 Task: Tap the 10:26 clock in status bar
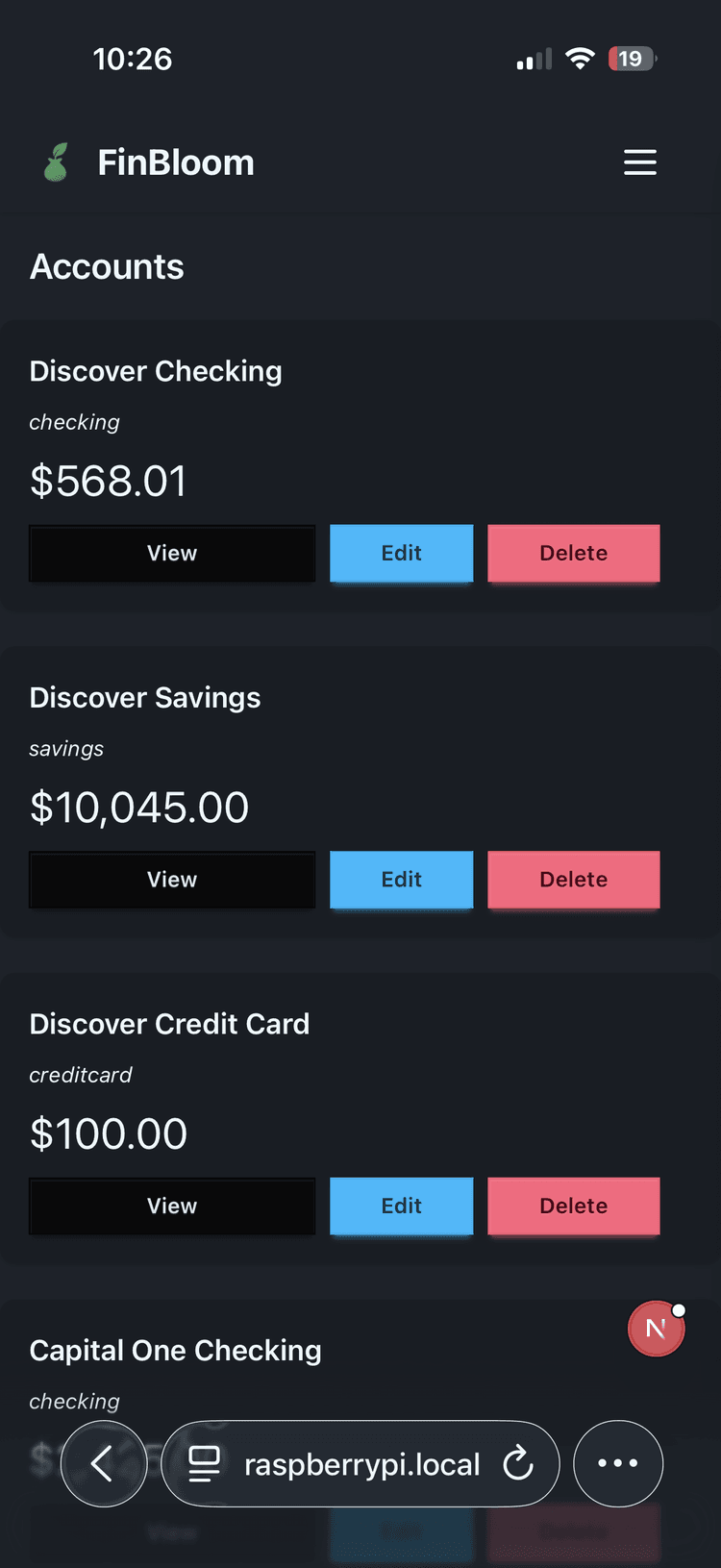133,59
